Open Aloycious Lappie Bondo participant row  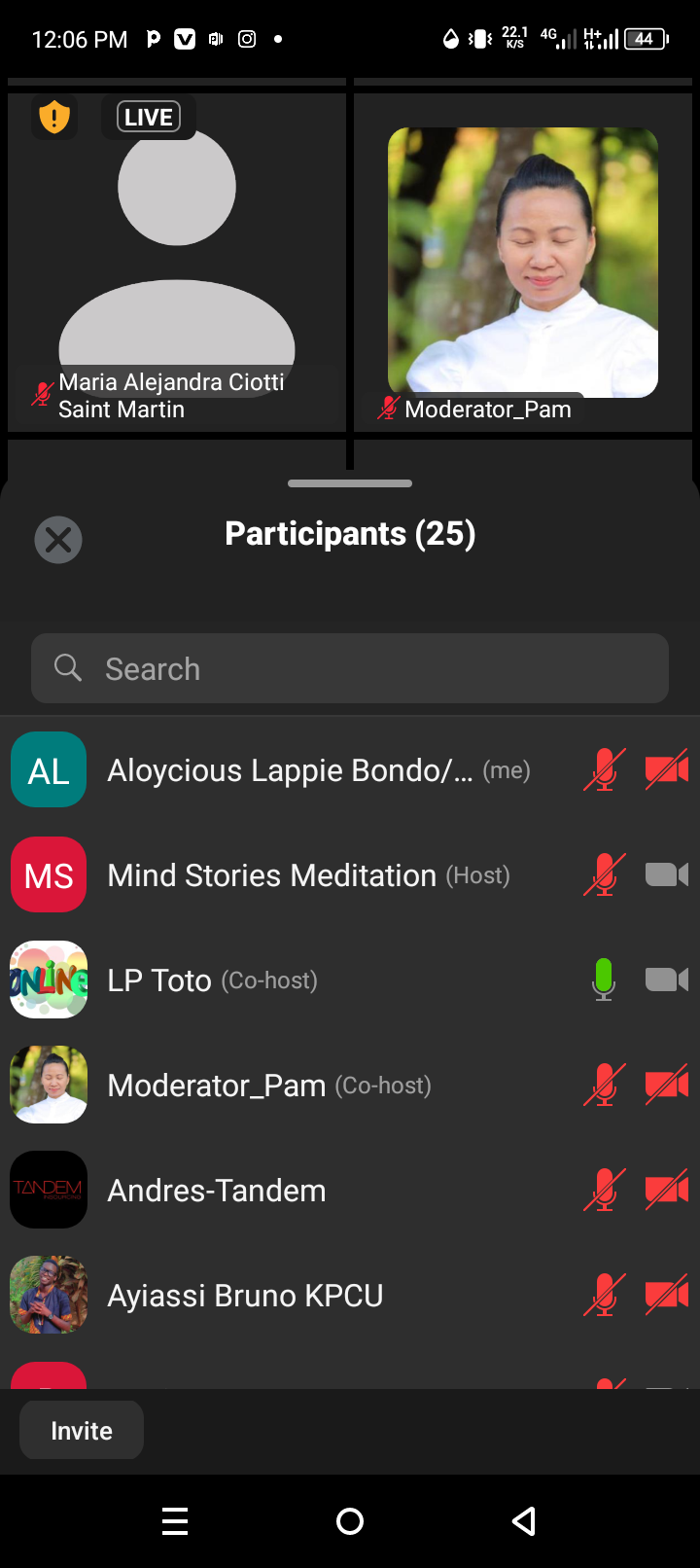point(292,770)
